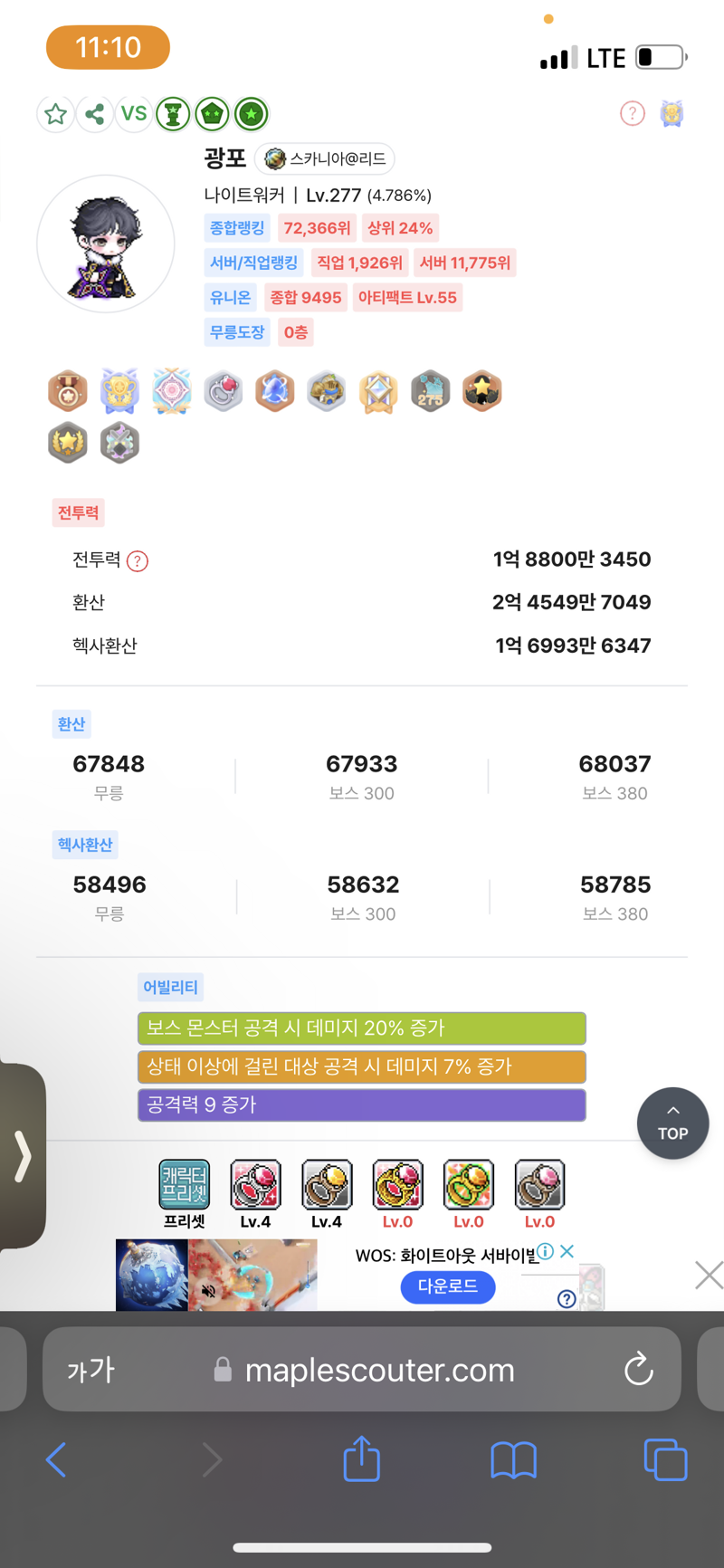The image size is (724, 1568).
Task: Open the VS compare feature
Action: [134, 114]
